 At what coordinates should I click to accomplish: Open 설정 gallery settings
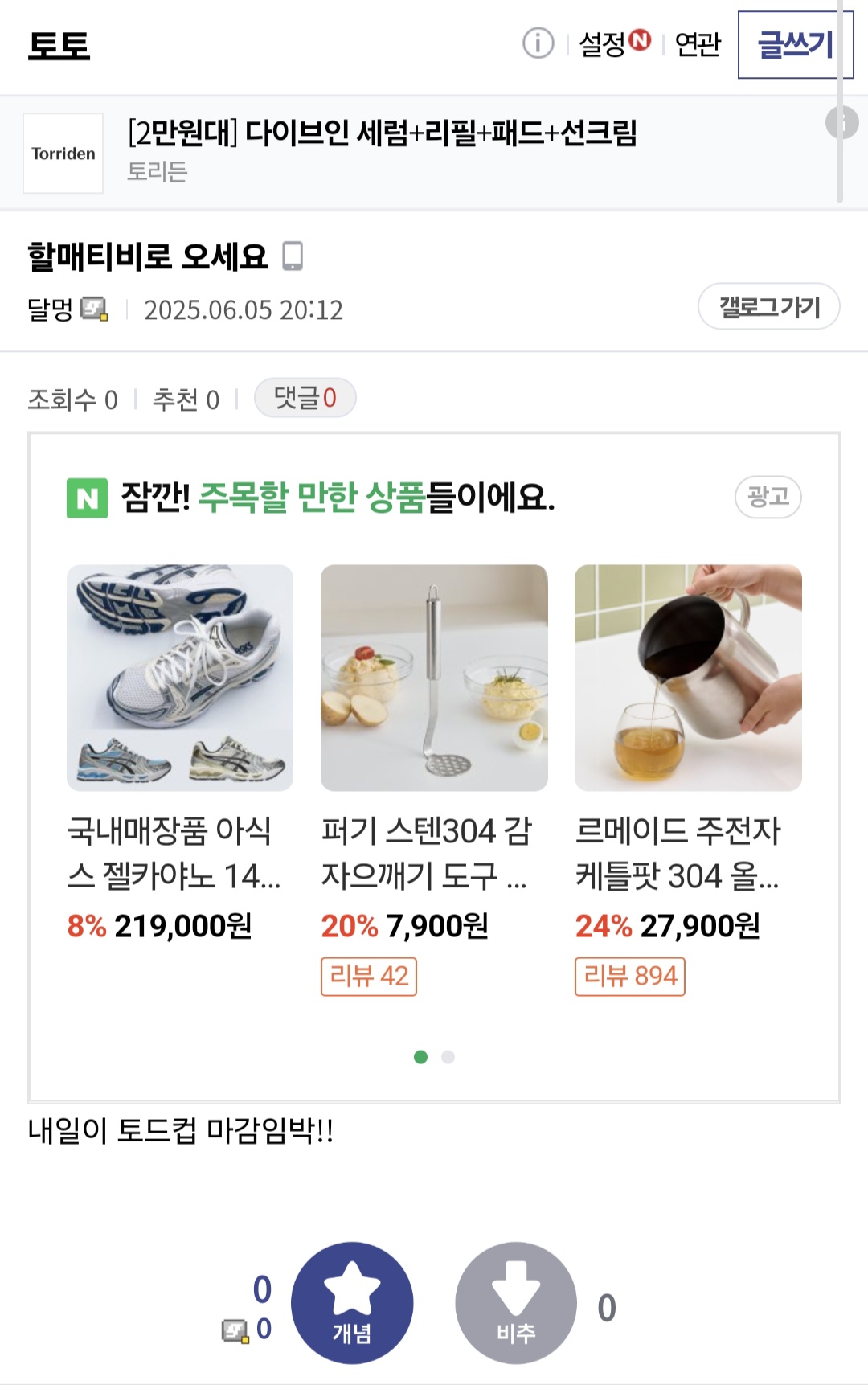[x=612, y=43]
